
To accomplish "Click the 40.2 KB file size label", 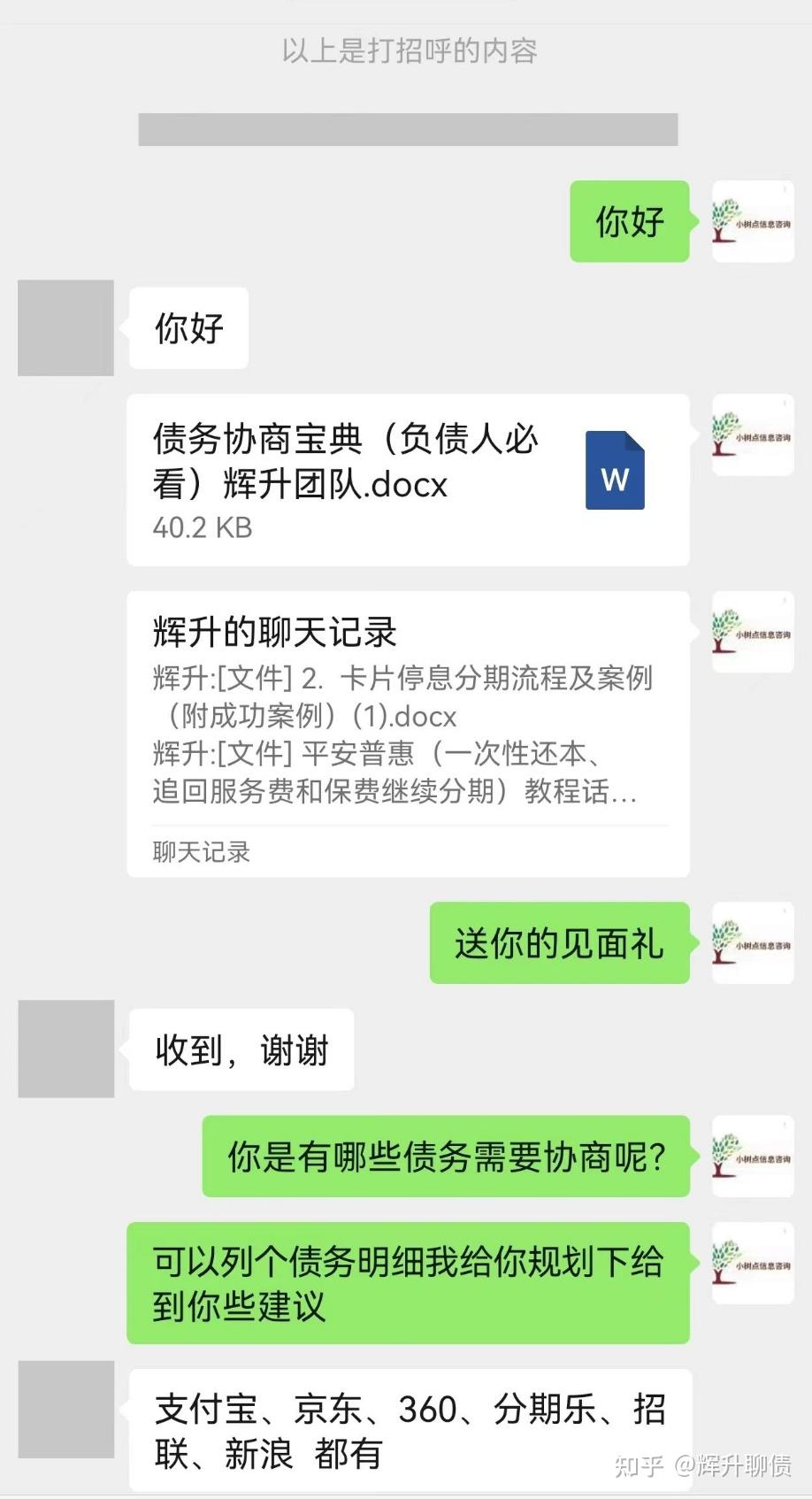I will point(201,528).
